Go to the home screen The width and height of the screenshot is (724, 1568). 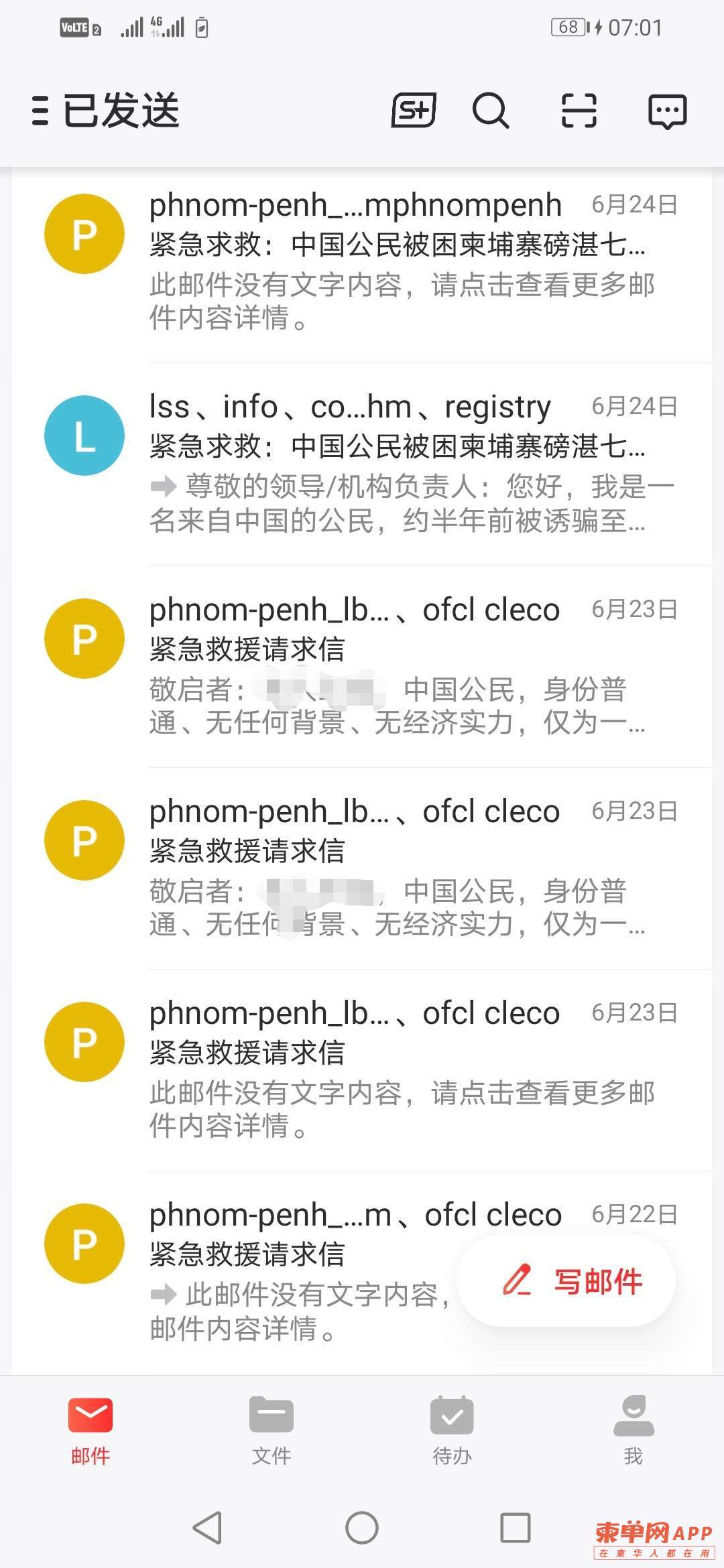point(362,1528)
